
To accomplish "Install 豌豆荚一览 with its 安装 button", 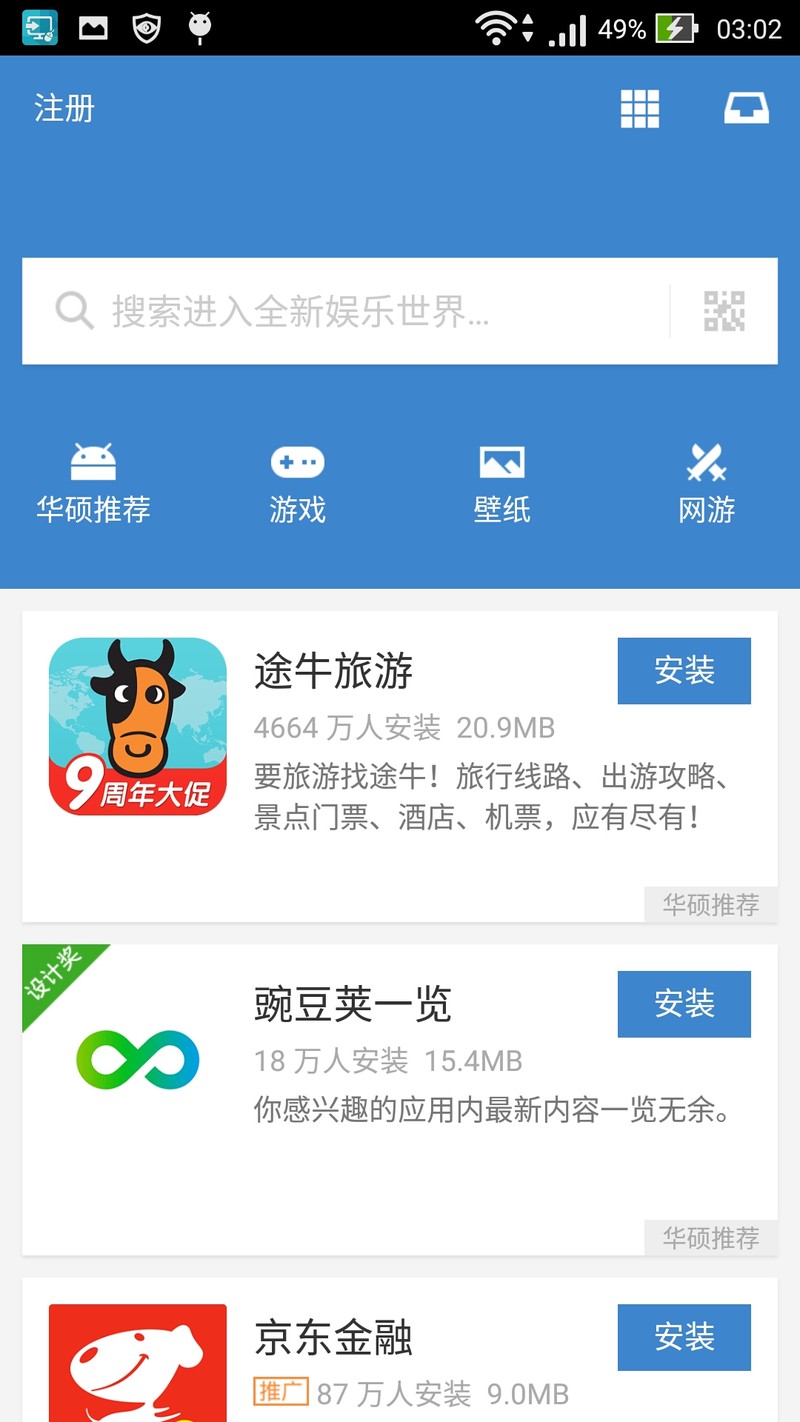I will (684, 1004).
